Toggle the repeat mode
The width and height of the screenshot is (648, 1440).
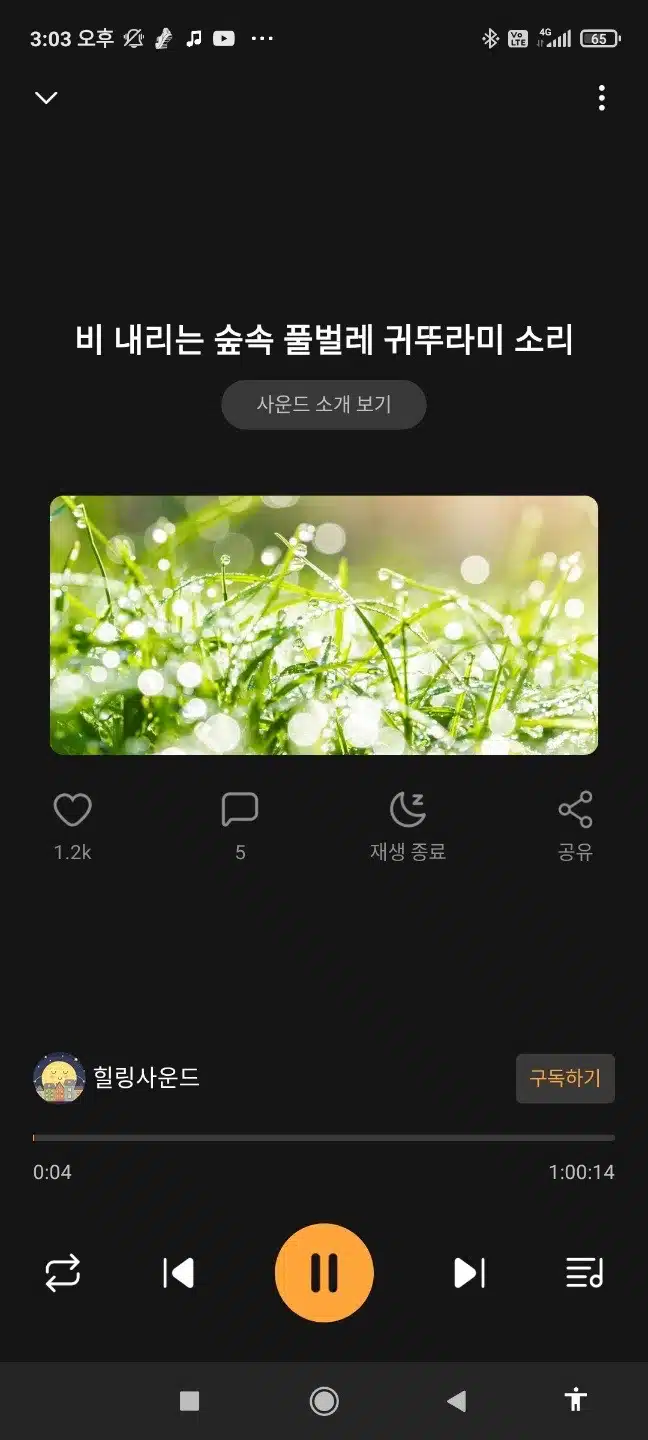[x=62, y=1273]
